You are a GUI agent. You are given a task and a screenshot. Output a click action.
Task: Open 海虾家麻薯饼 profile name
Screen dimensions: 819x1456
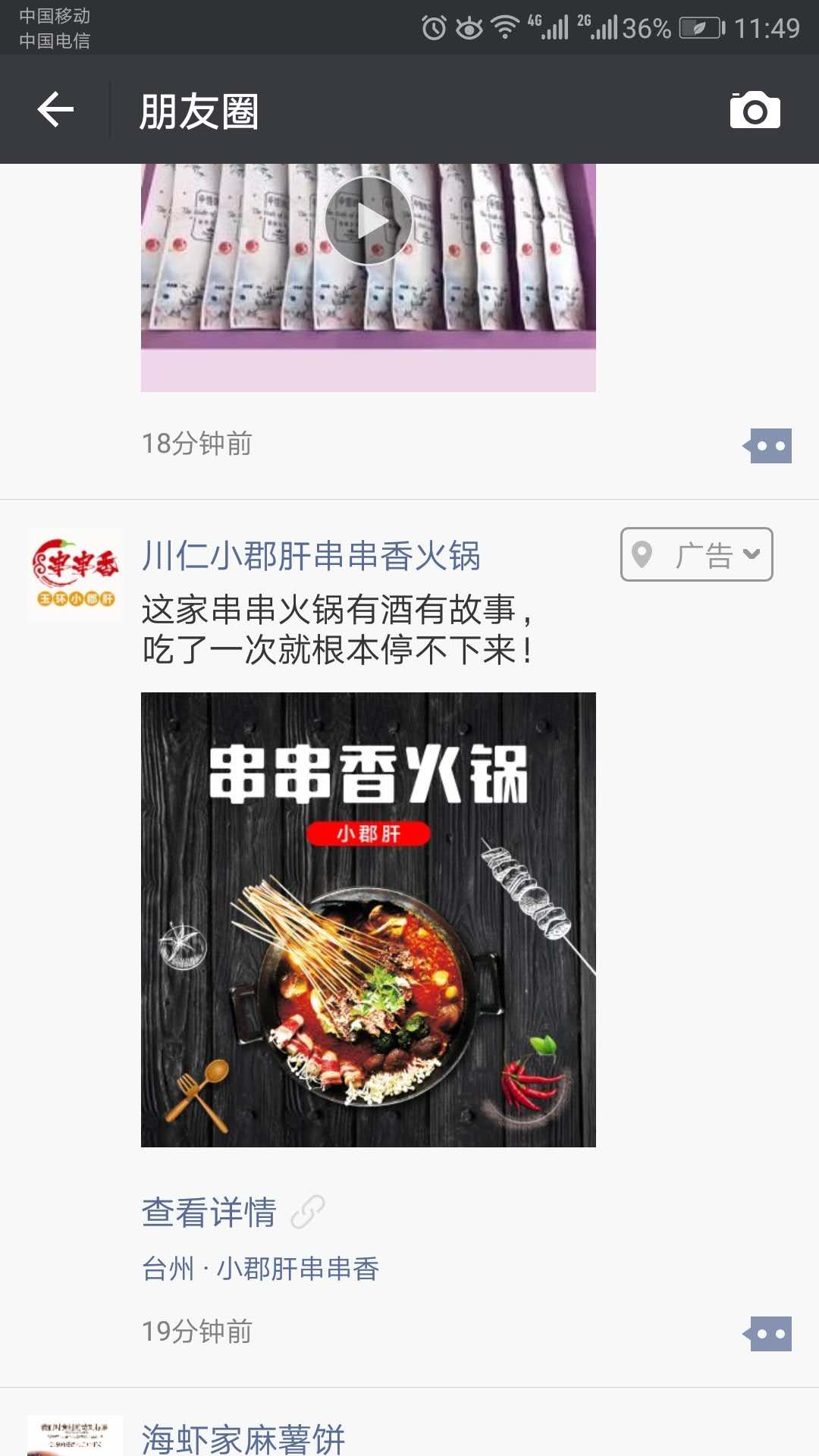coord(243,1439)
